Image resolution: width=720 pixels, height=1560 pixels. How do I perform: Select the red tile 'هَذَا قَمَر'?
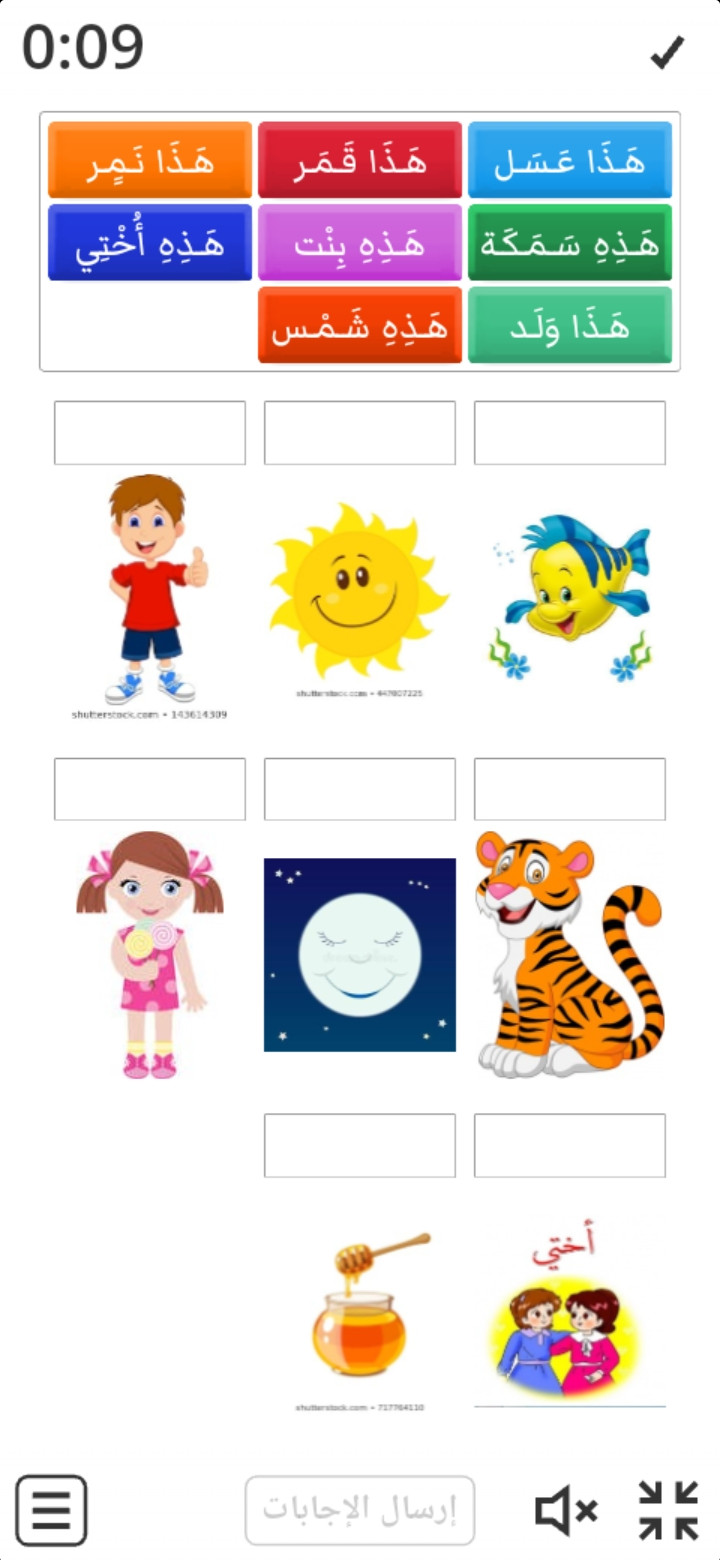click(x=360, y=160)
